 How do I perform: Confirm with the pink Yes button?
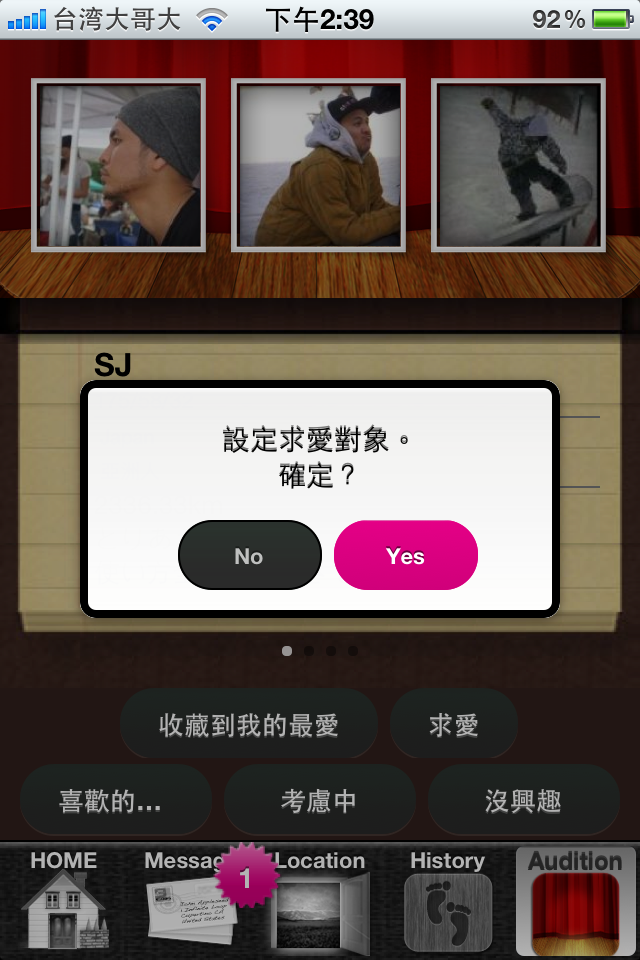405,556
